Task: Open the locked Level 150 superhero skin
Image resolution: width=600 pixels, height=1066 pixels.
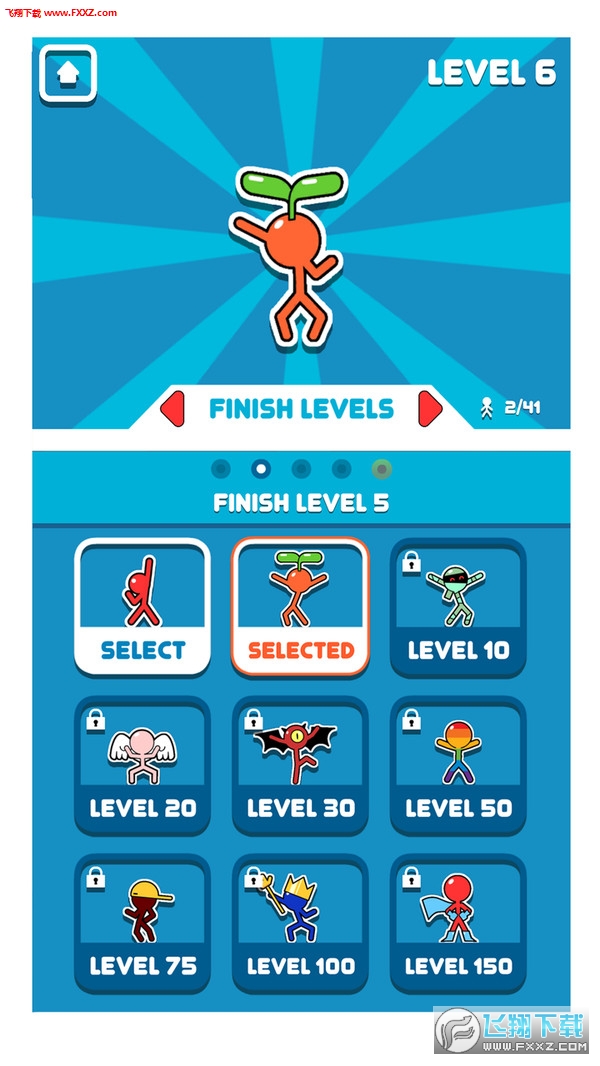Action: [458, 923]
